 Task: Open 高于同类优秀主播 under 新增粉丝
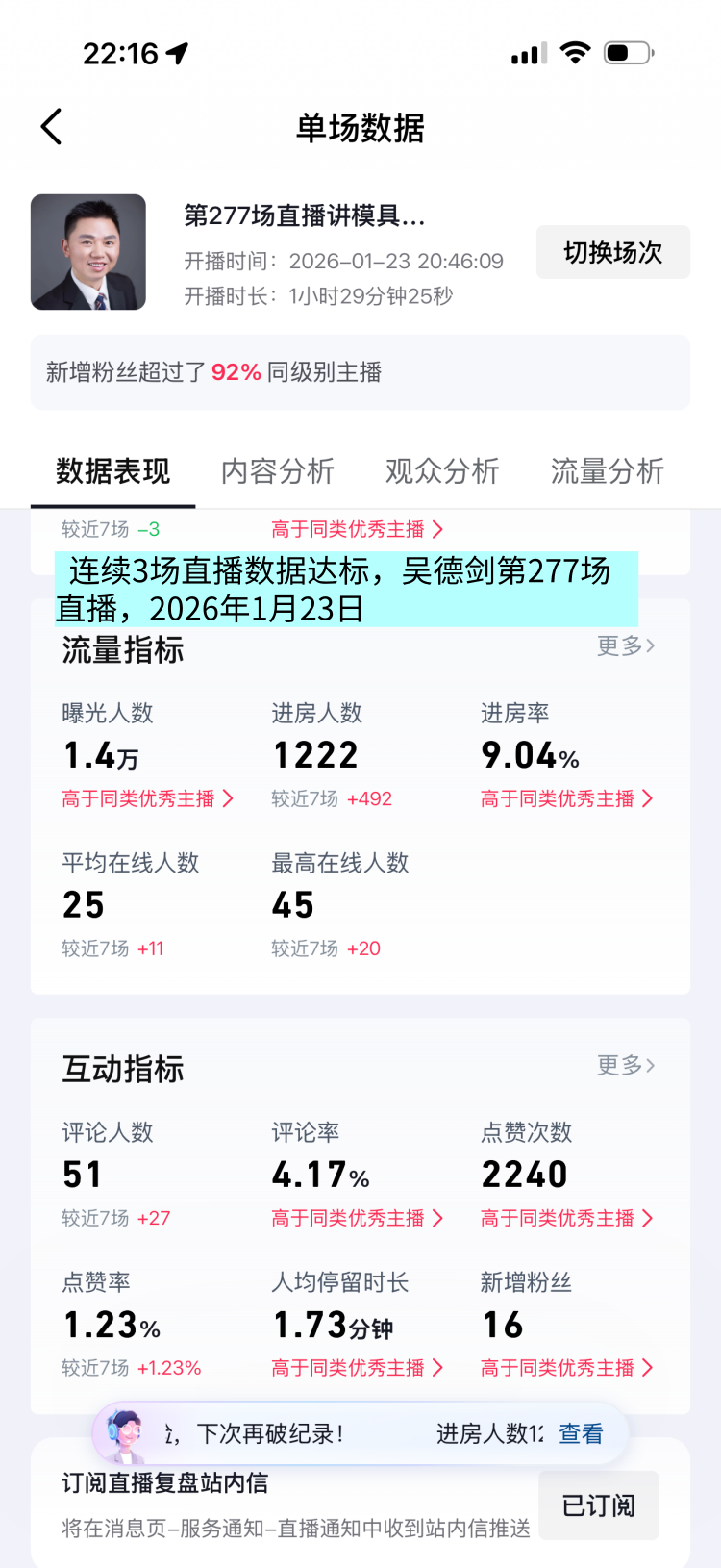pyautogui.click(x=566, y=1368)
